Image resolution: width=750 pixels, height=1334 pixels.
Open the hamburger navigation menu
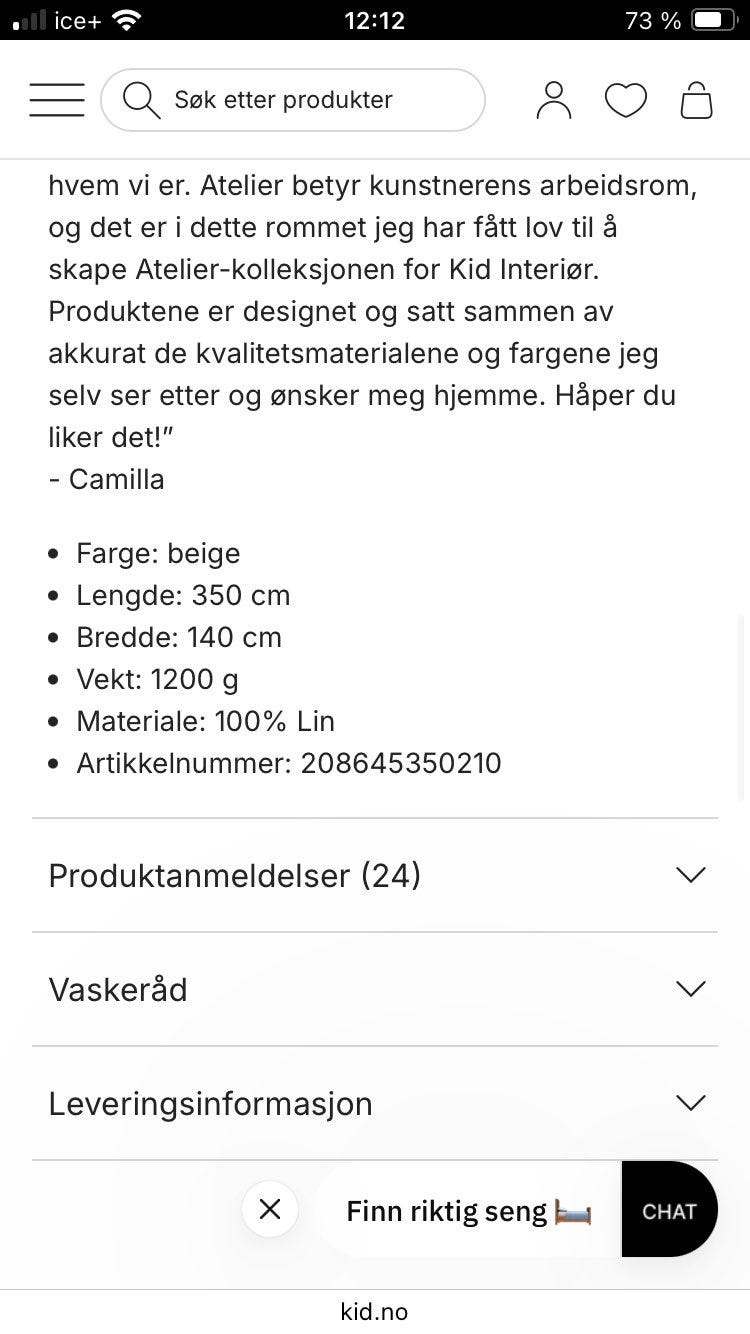pos(56,99)
